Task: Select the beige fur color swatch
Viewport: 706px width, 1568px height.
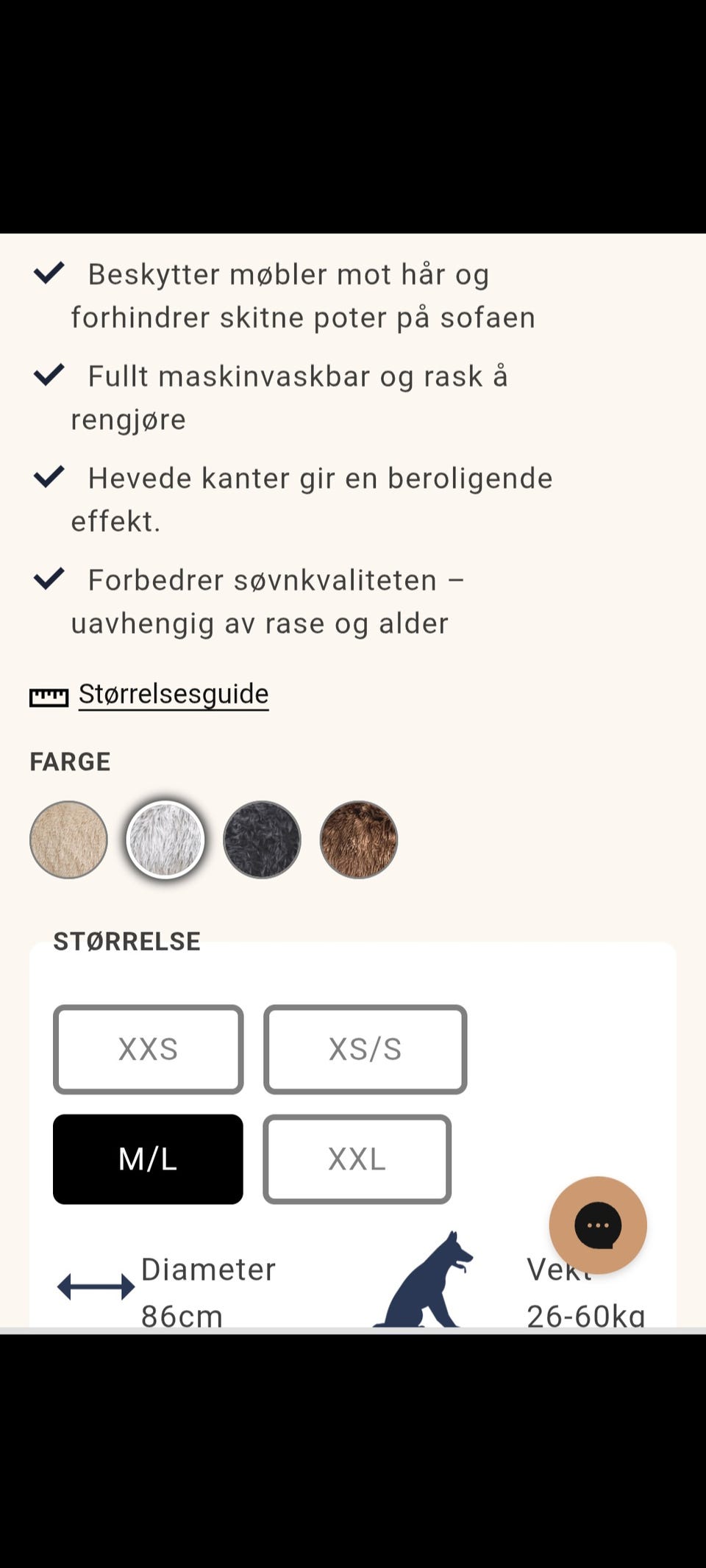Action: [x=68, y=839]
